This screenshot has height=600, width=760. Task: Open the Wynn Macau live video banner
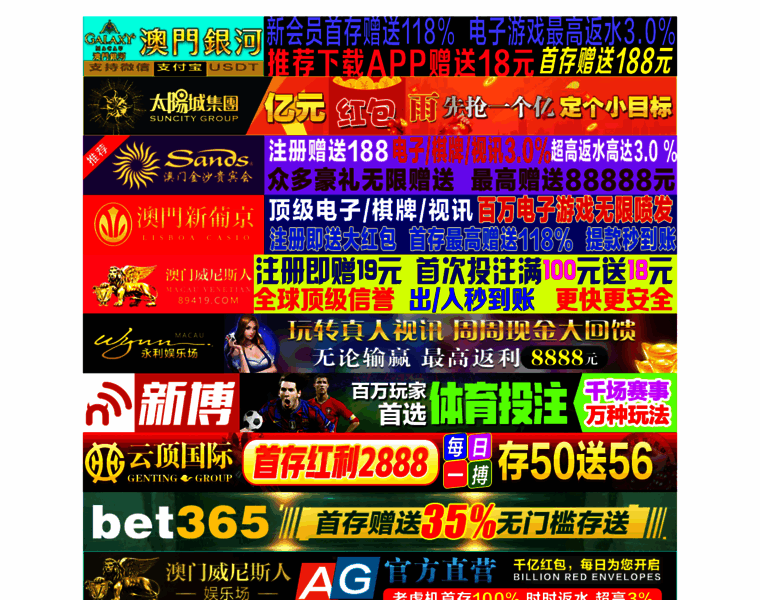[x=380, y=343]
